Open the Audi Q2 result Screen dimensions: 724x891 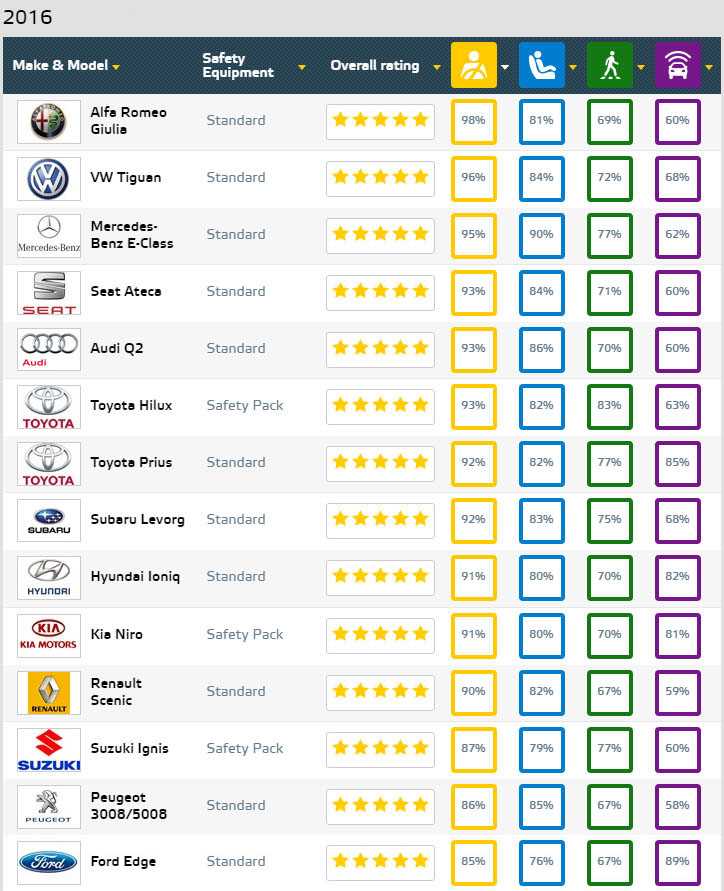point(118,348)
